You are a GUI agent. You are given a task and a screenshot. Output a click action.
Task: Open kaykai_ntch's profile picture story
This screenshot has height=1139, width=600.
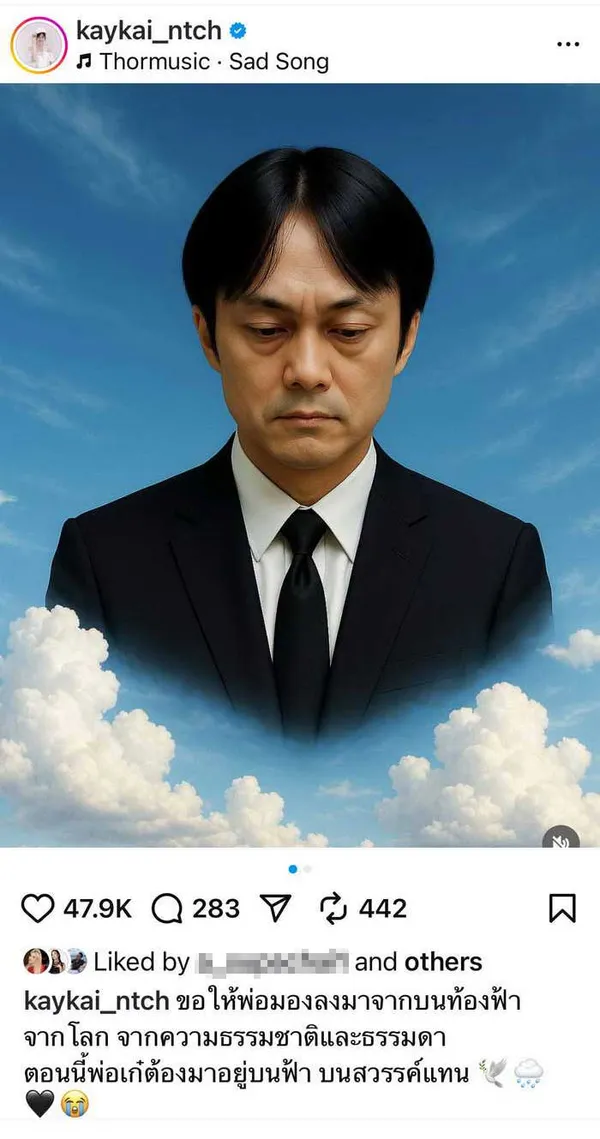40,46
